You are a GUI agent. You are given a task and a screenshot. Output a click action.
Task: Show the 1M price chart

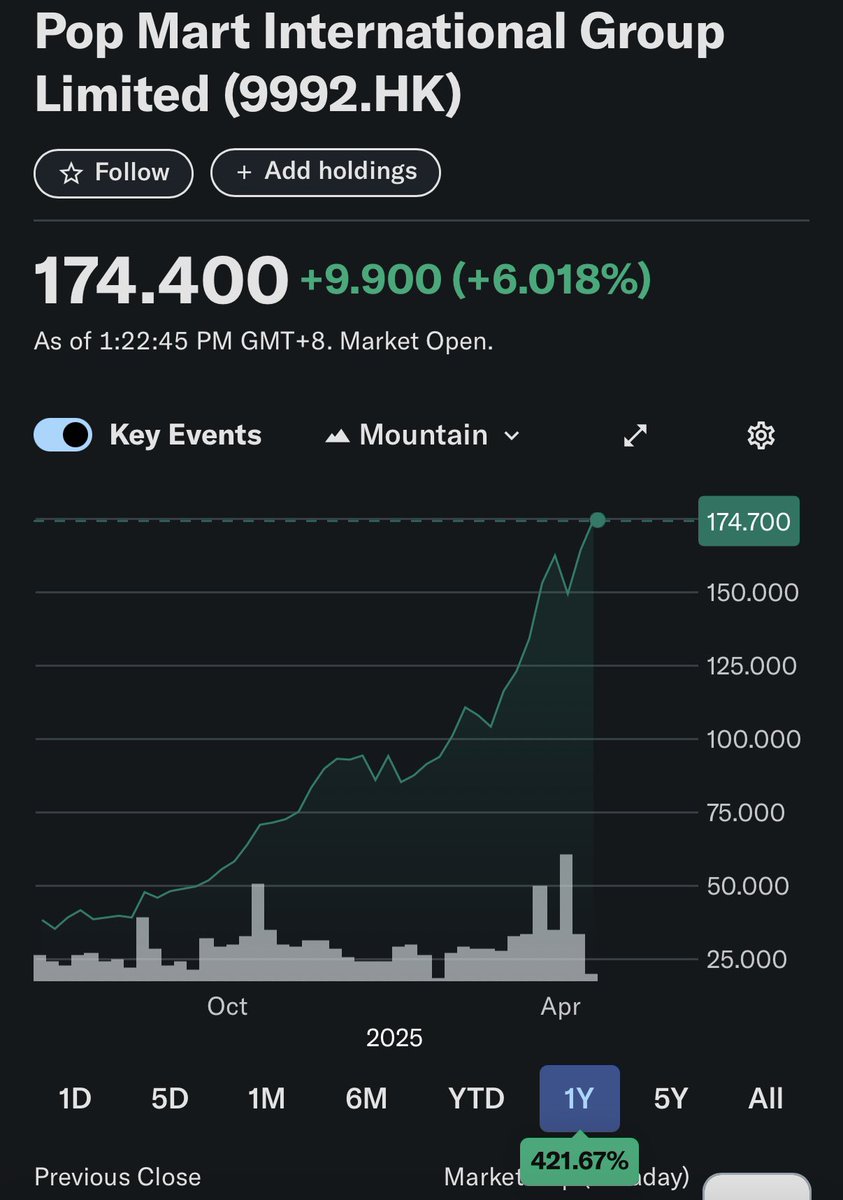pos(266,1098)
